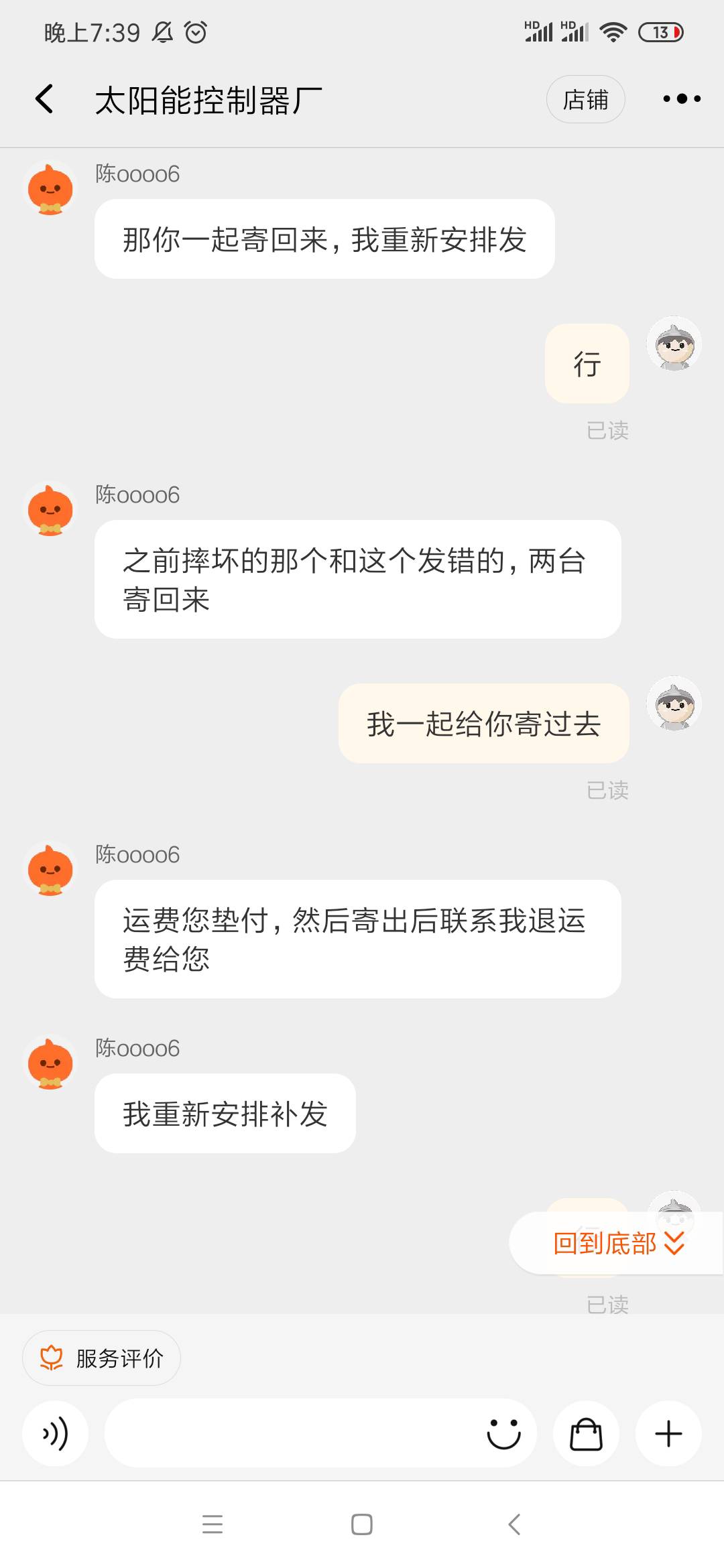Focus the message text field
The height and width of the screenshot is (1568, 724).
292,1433
